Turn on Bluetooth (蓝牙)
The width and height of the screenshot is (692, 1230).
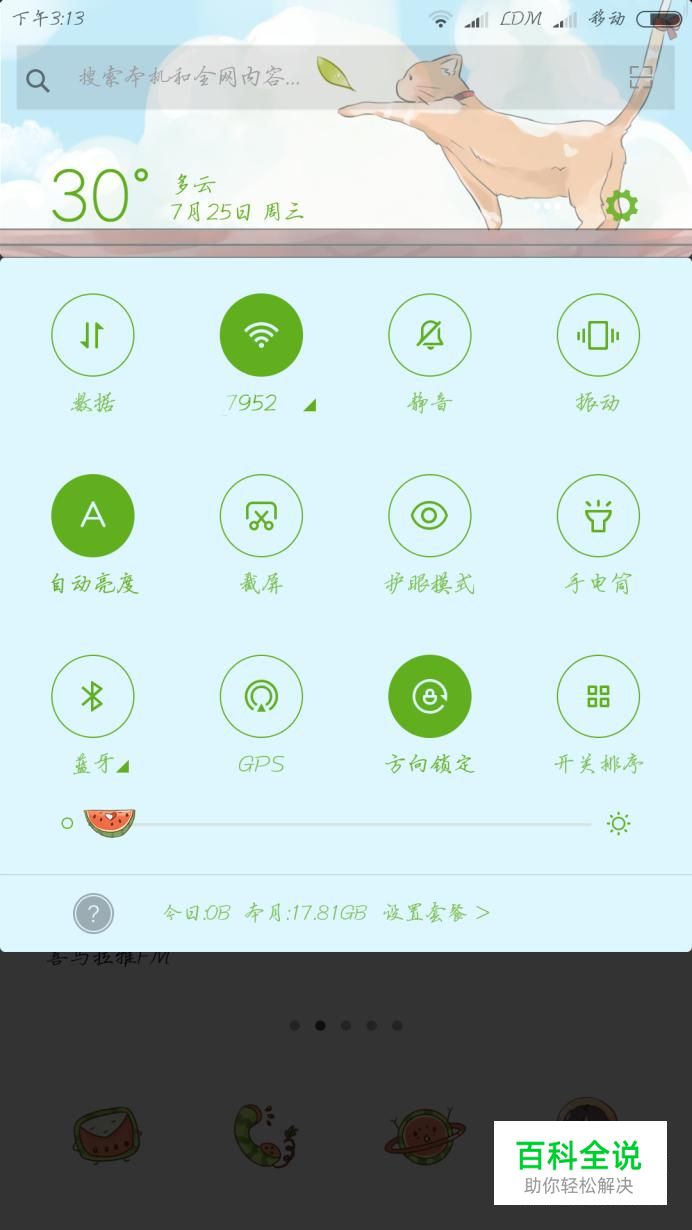pyautogui.click(x=93, y=697)
